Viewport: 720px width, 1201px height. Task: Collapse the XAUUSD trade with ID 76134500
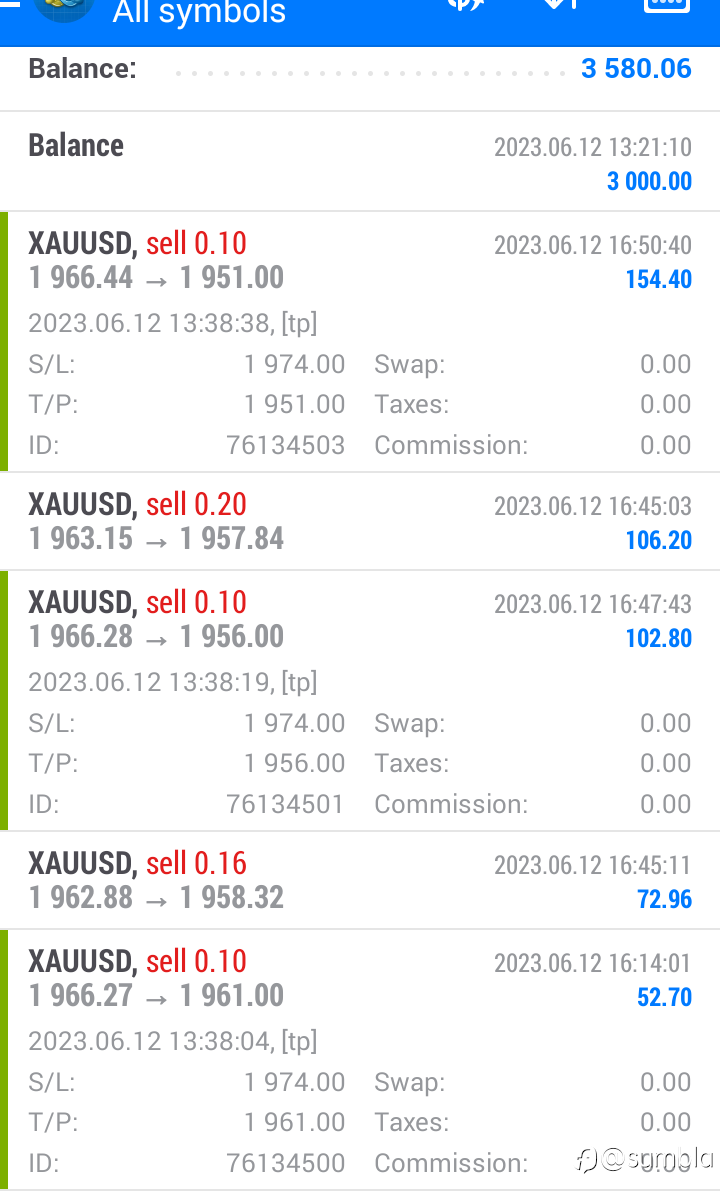(x=360, y=1060)
